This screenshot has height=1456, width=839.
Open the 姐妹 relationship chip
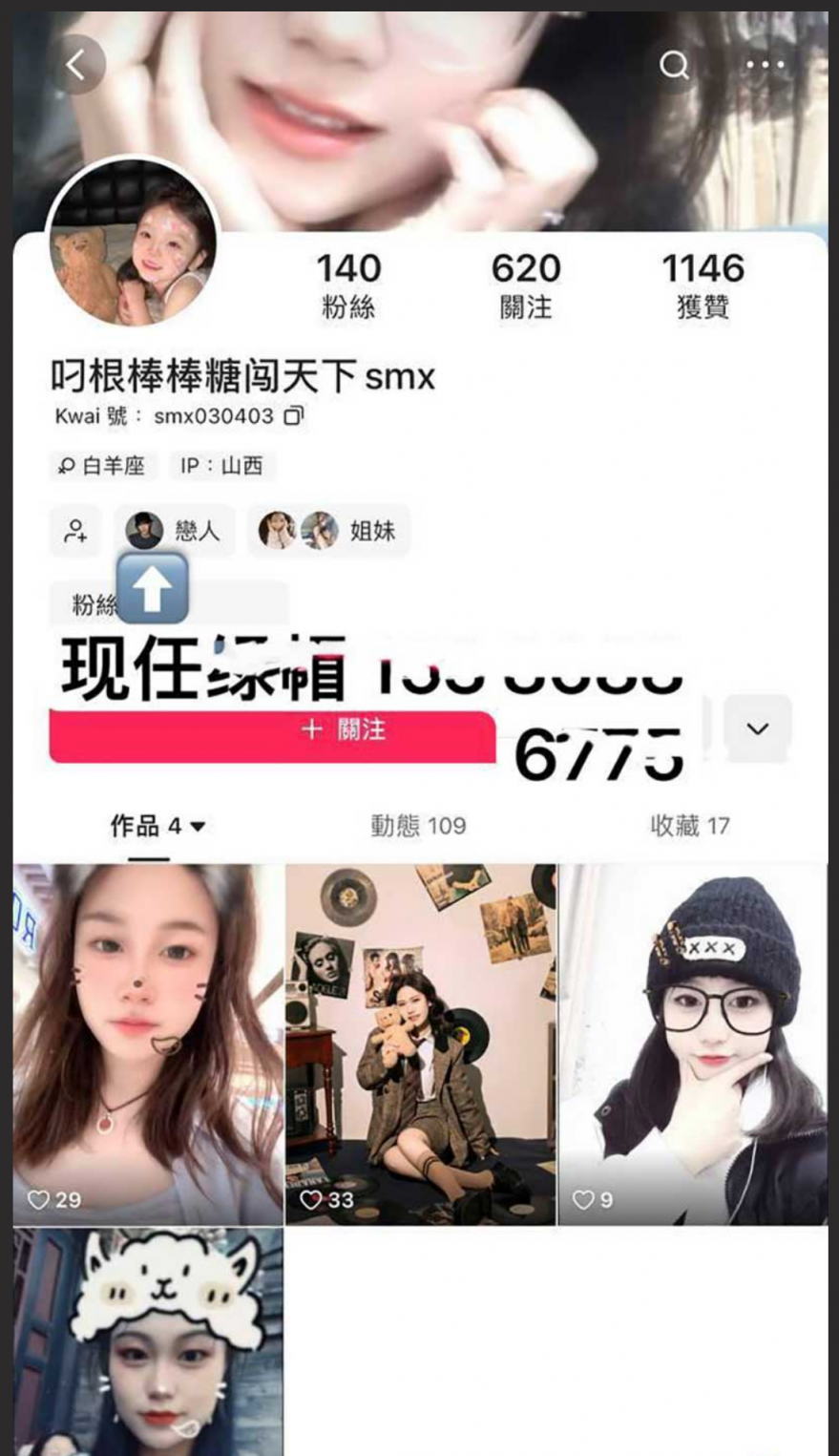coord(328,531)
